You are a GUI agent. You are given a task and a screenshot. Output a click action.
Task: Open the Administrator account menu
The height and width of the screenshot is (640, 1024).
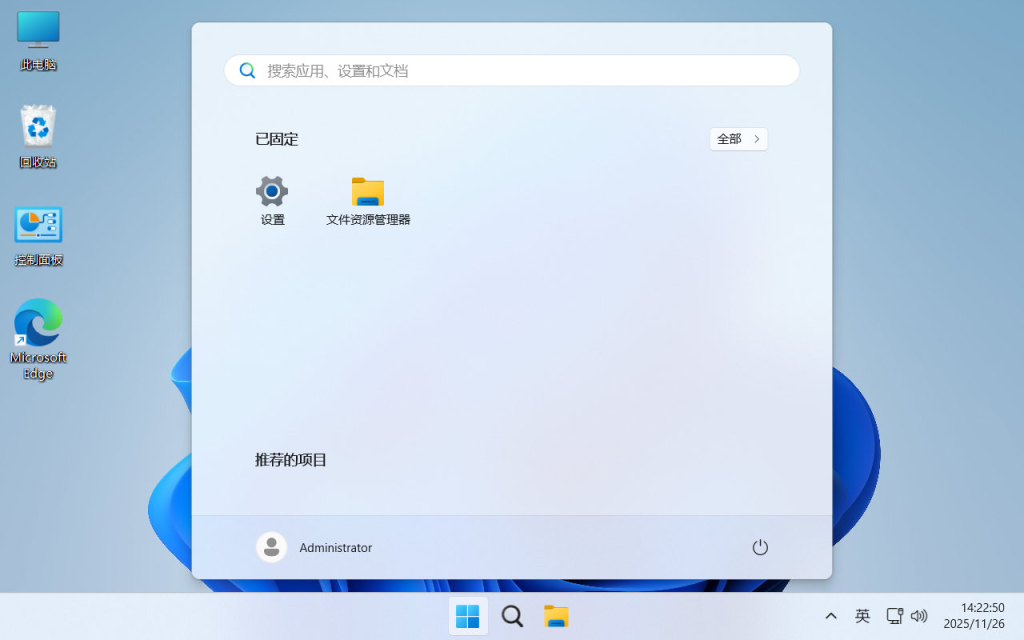(x=315, y=547)
